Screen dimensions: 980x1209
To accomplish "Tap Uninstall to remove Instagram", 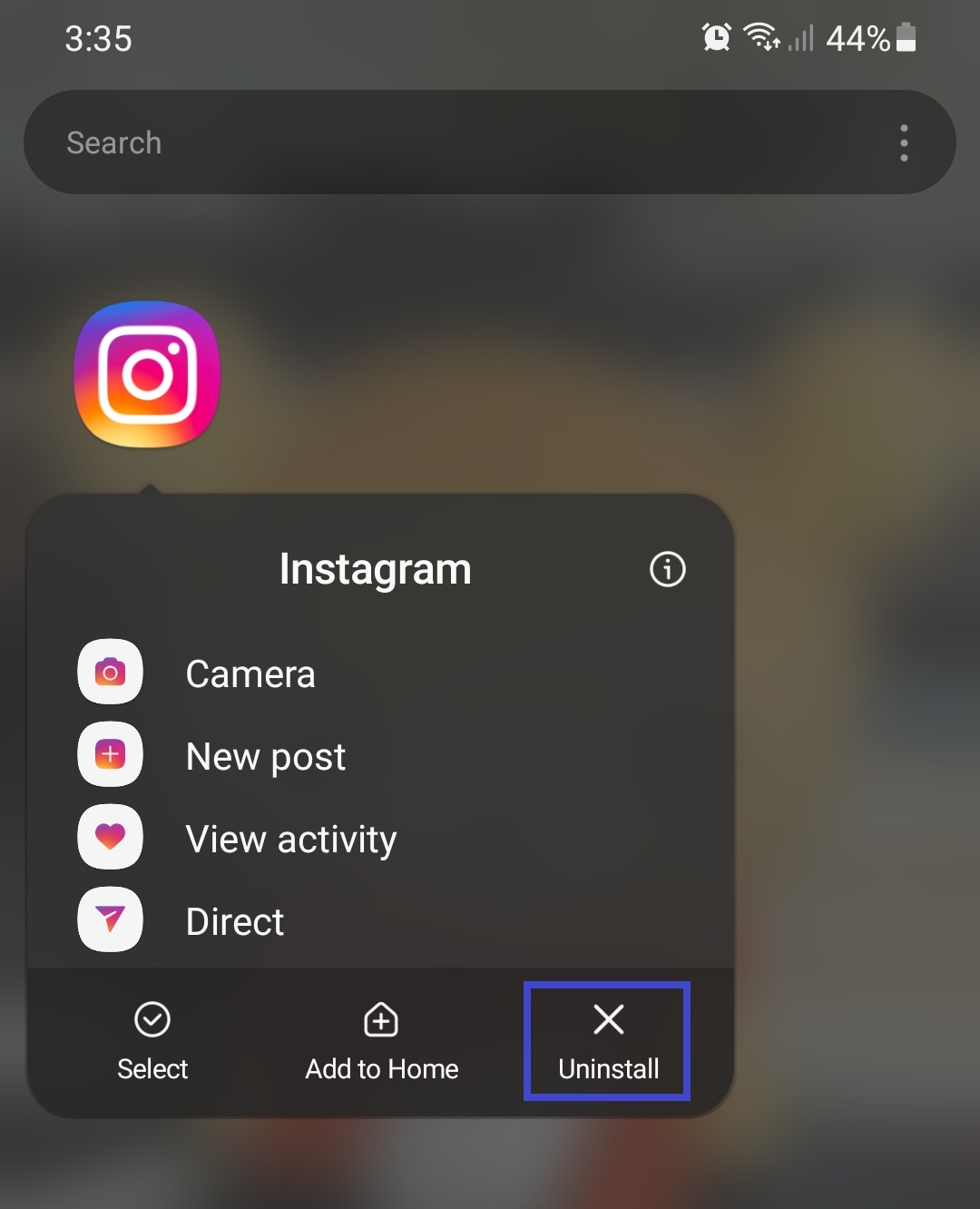I will [606, 1067].
